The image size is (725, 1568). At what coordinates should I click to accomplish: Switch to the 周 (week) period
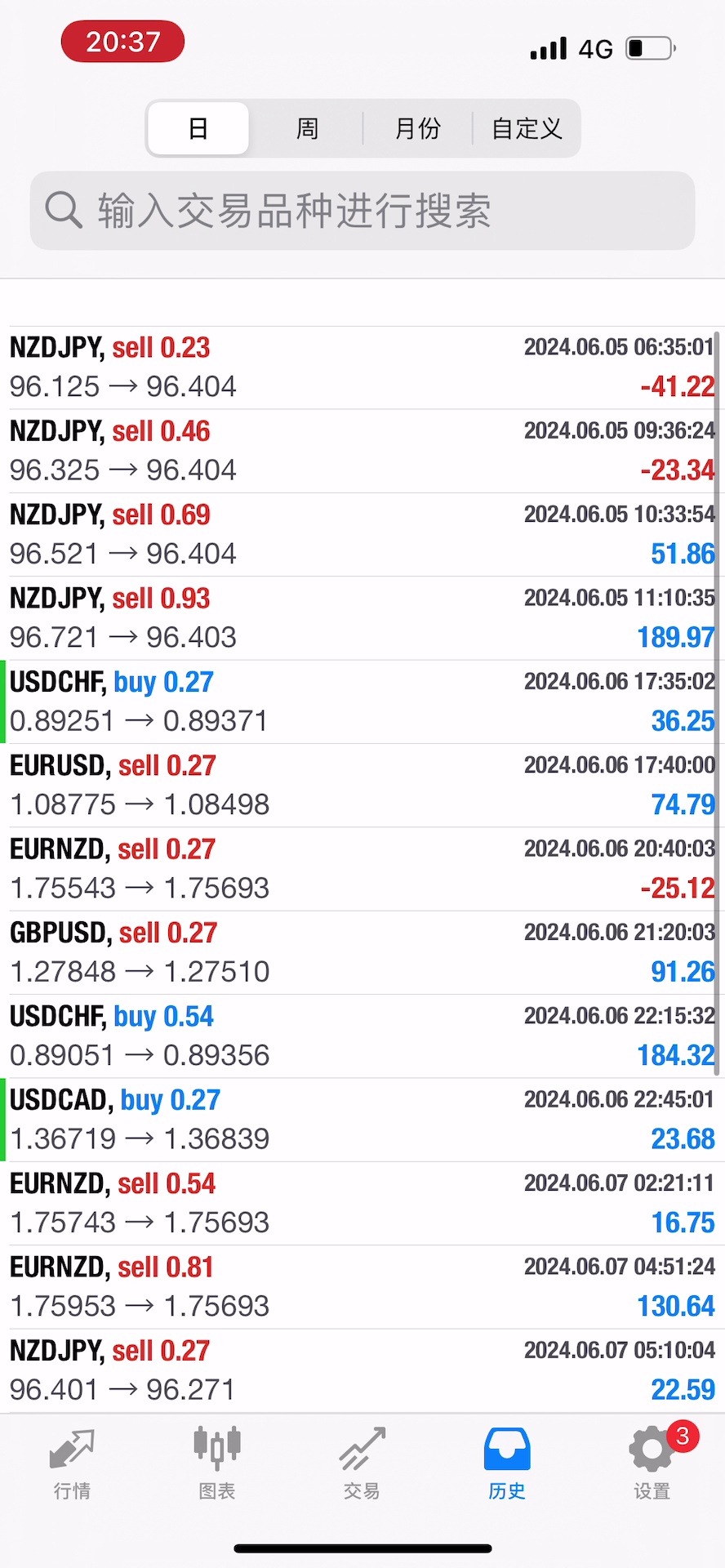click(x=307, y=128)
